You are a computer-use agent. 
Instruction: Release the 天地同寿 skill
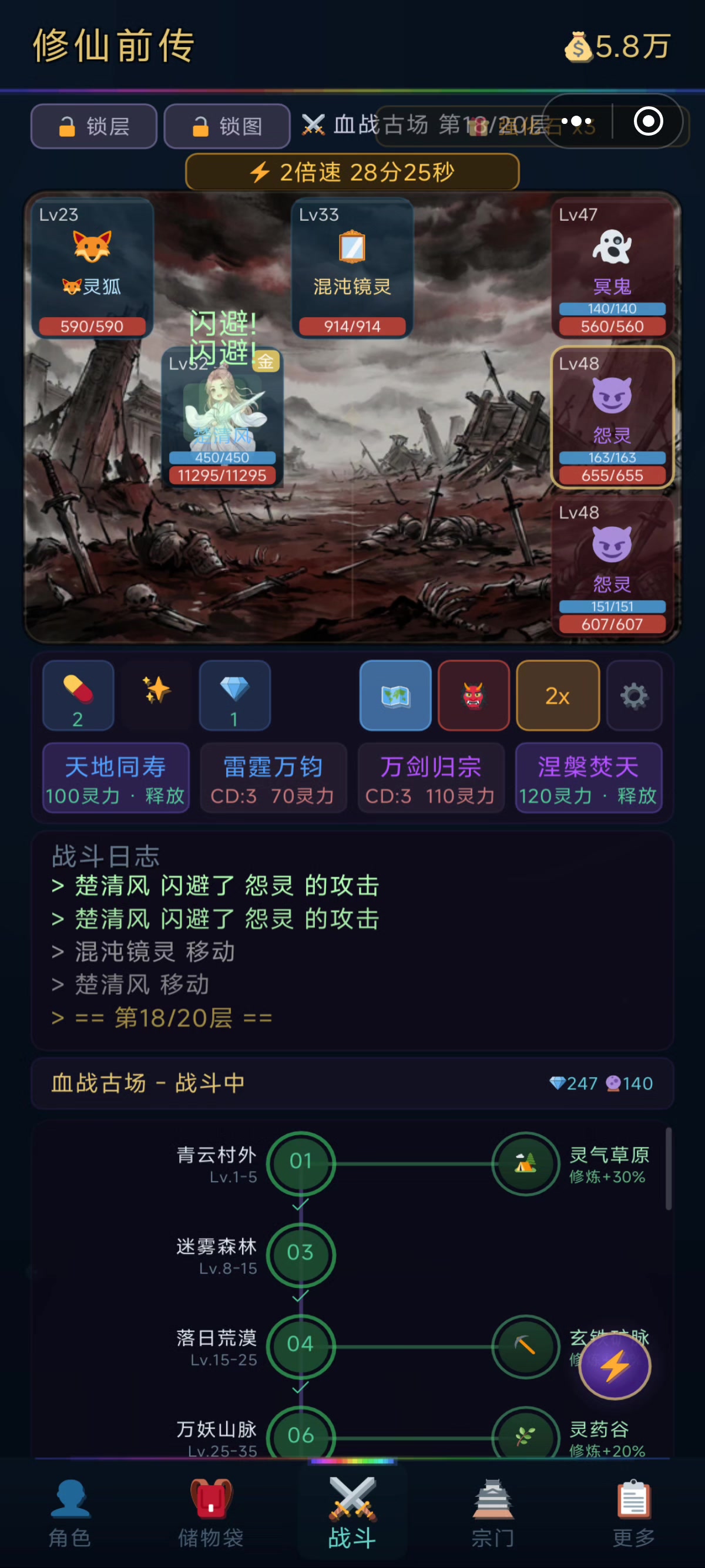click(116, 778)
